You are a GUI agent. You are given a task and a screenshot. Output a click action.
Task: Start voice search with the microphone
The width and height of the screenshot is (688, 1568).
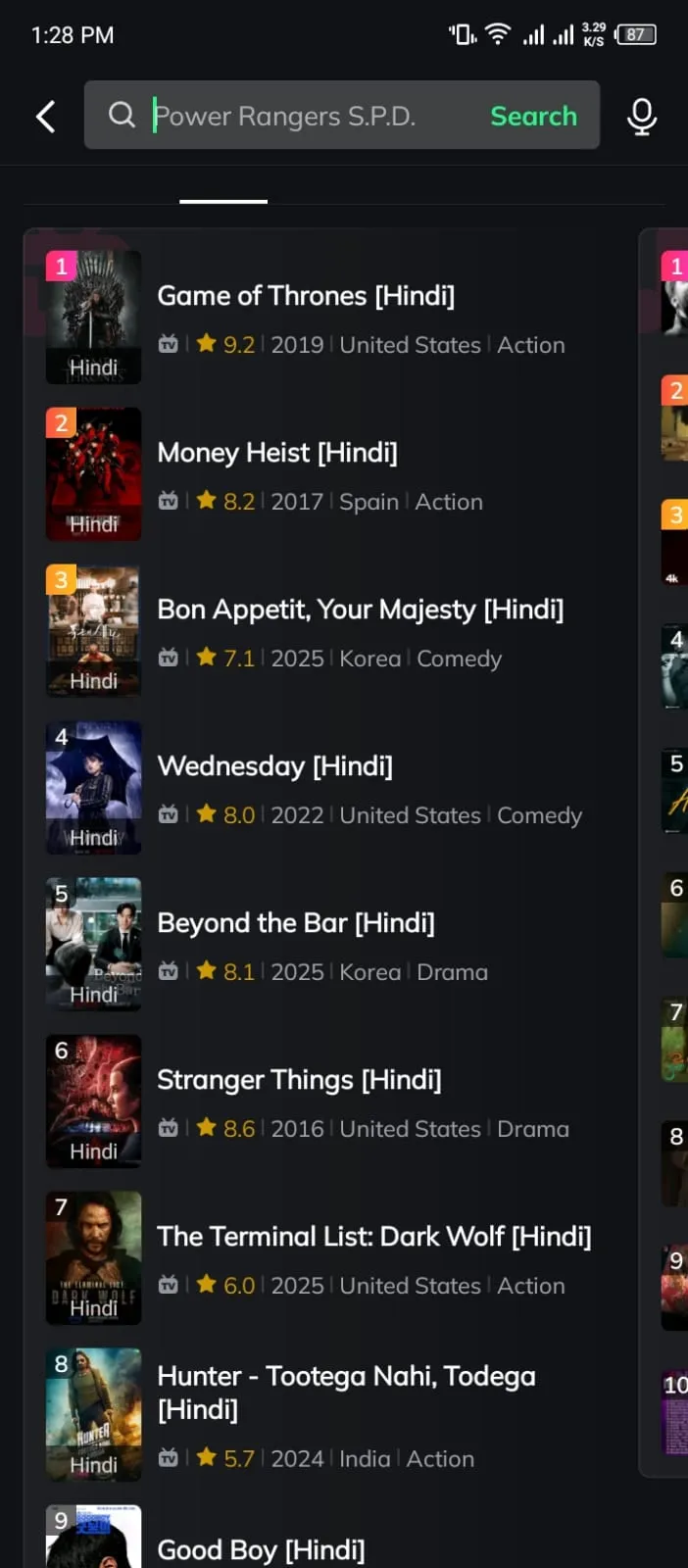tap(642, 117)
